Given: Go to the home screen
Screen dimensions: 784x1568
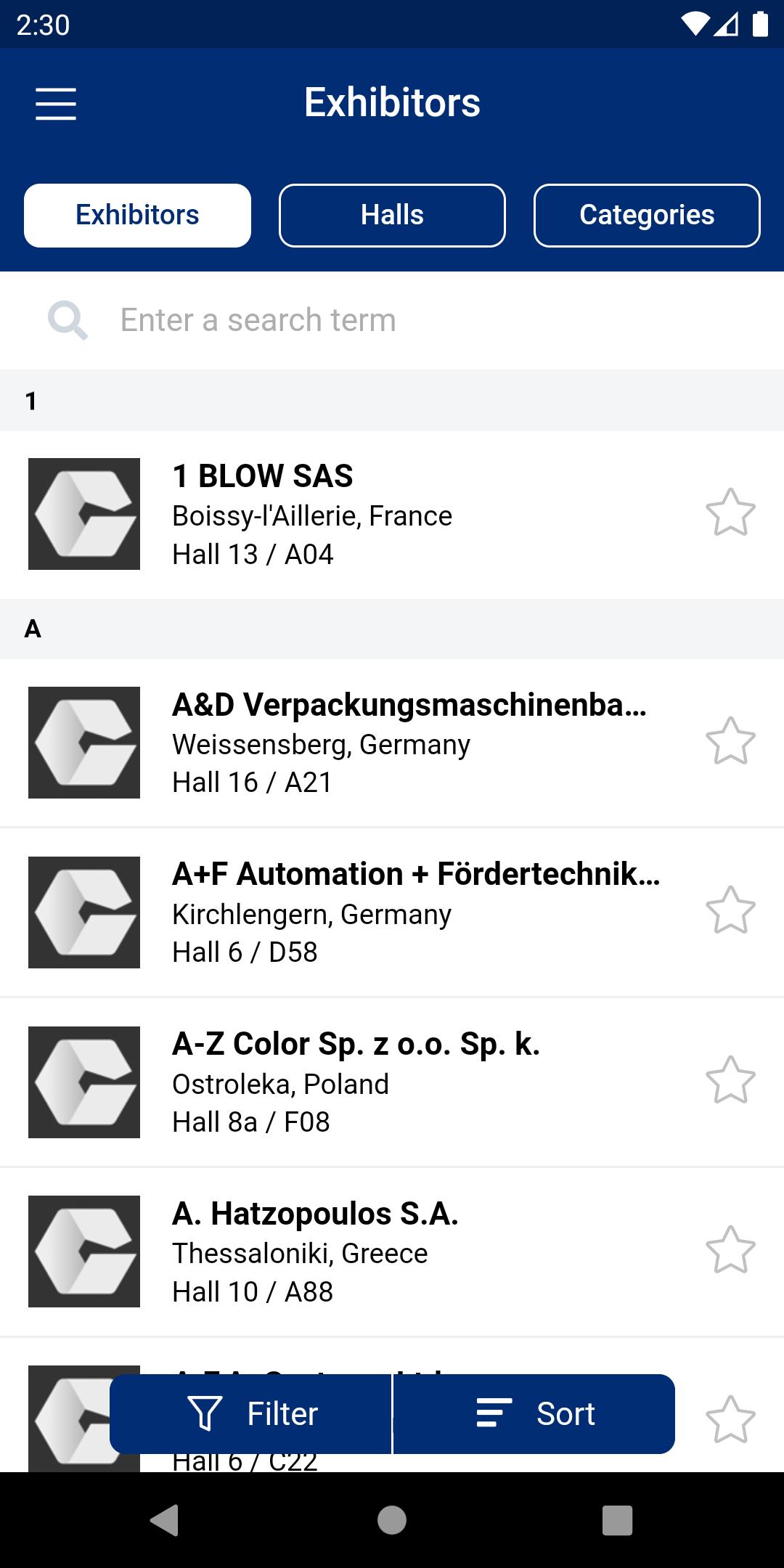Looking at the screenshot, I should 392,1520.
